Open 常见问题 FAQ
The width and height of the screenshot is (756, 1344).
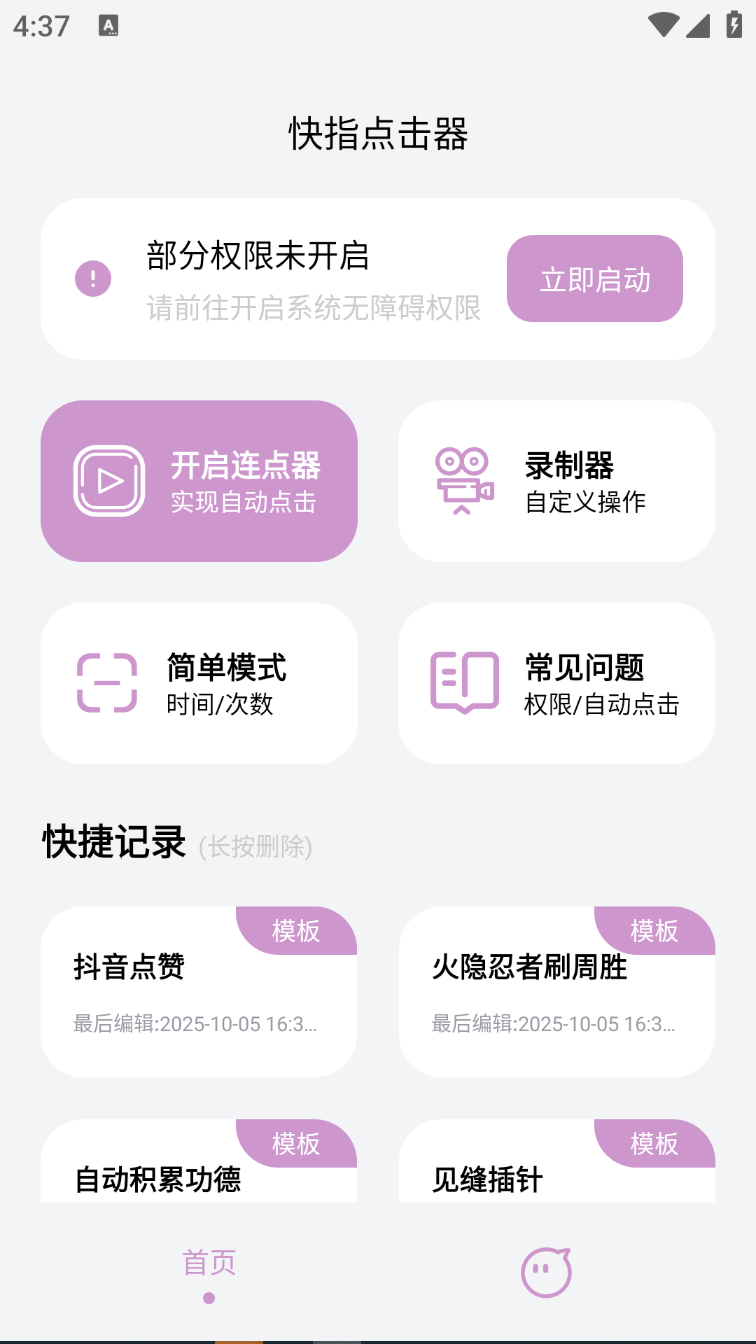[x=556, y=683]
